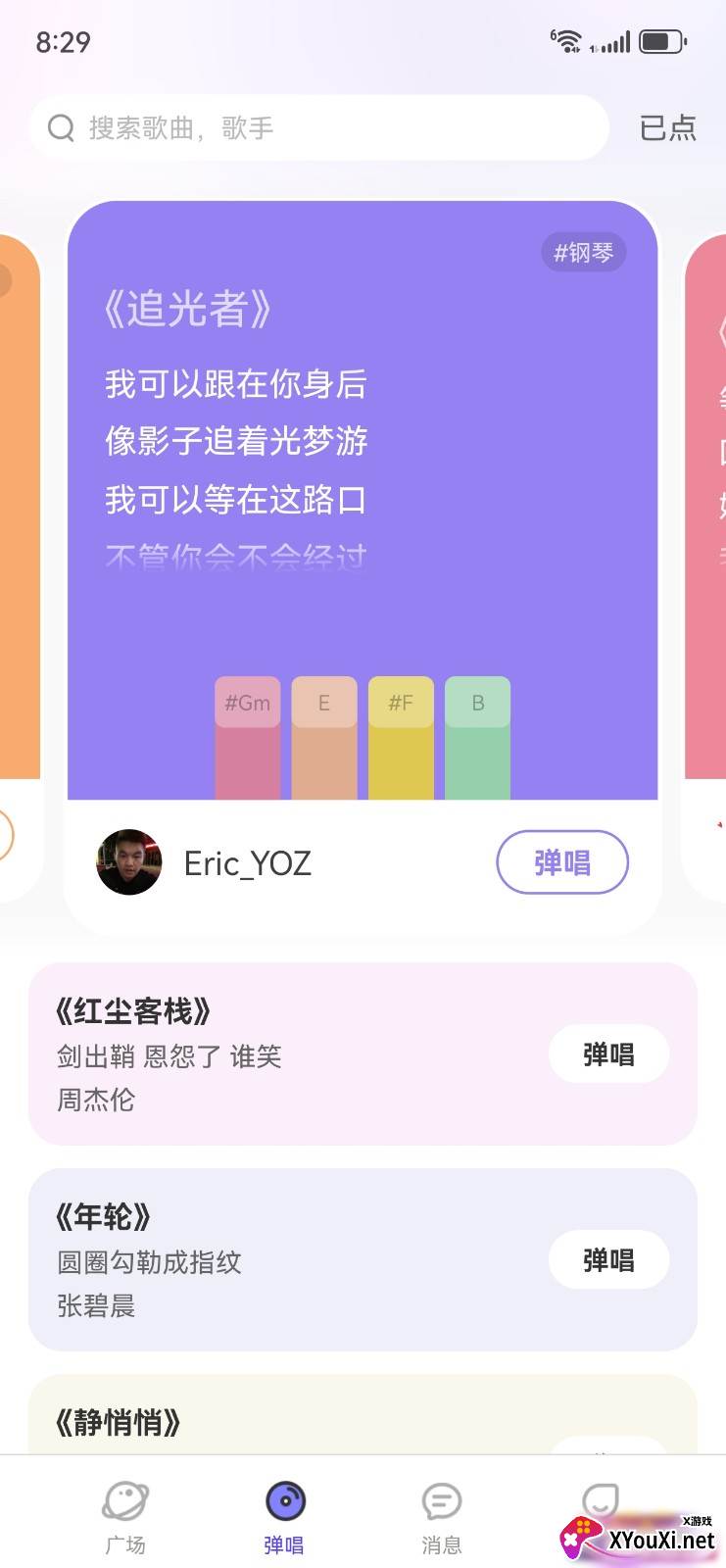726x1568 pixels.
Task: Open Eric_YOZ's profile avatar
Action: (129, 862)
